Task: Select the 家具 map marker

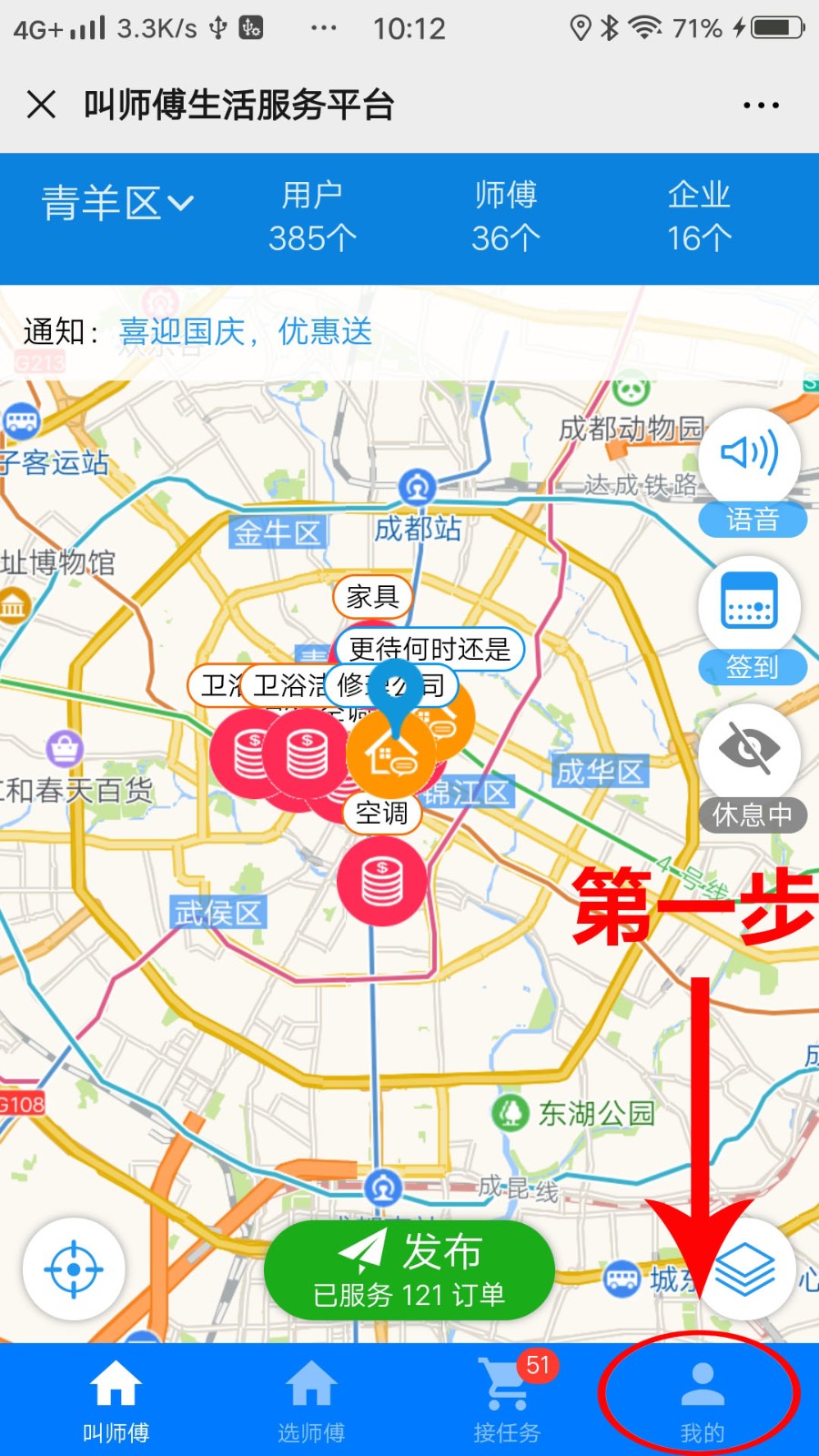Action: pos(372,597)
